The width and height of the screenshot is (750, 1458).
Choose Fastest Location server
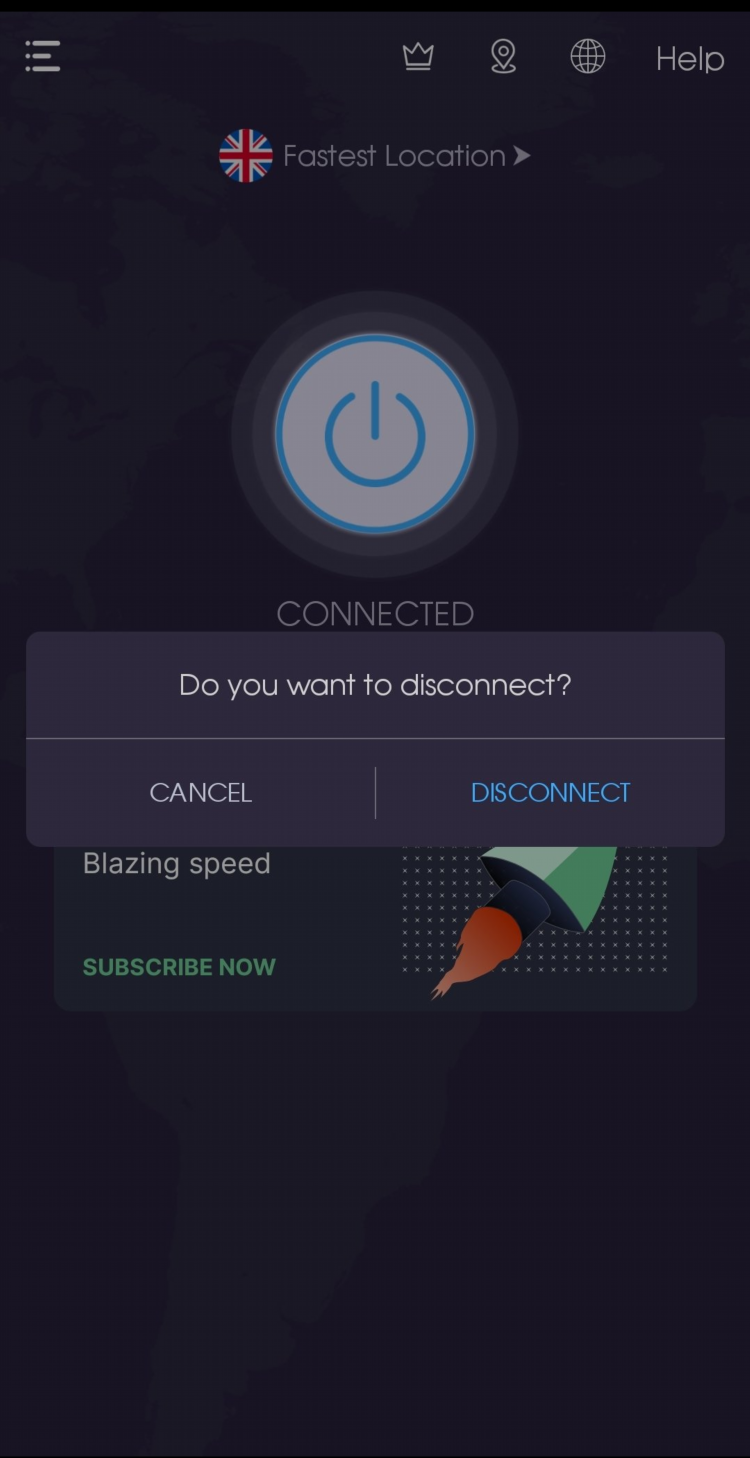[375, 156]
